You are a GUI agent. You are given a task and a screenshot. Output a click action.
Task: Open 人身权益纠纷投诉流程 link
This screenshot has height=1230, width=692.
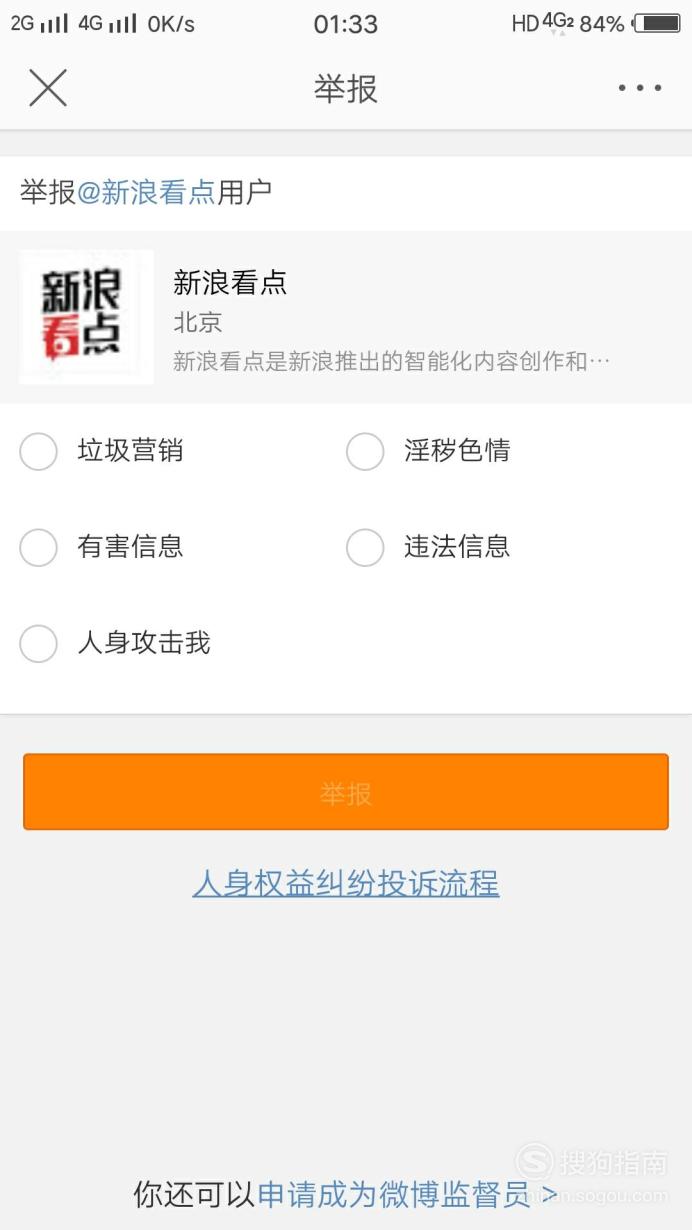346,884
